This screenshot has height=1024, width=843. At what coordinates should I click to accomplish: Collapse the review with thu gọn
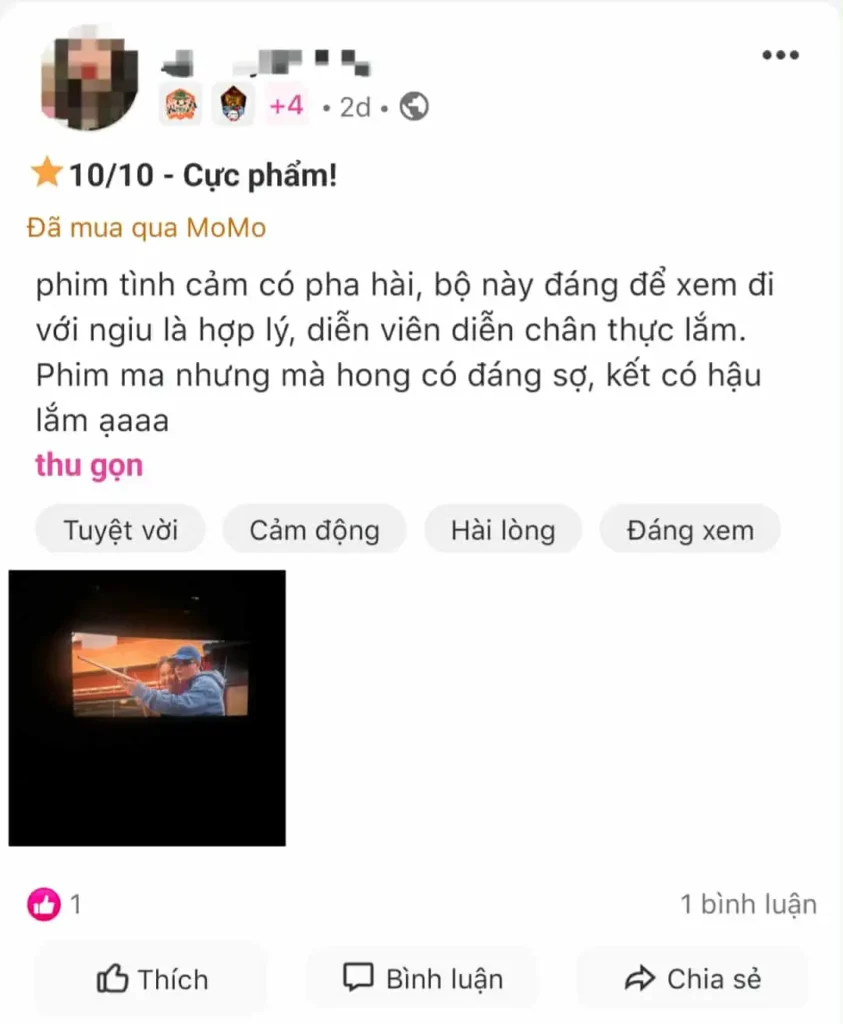[89, 465]
